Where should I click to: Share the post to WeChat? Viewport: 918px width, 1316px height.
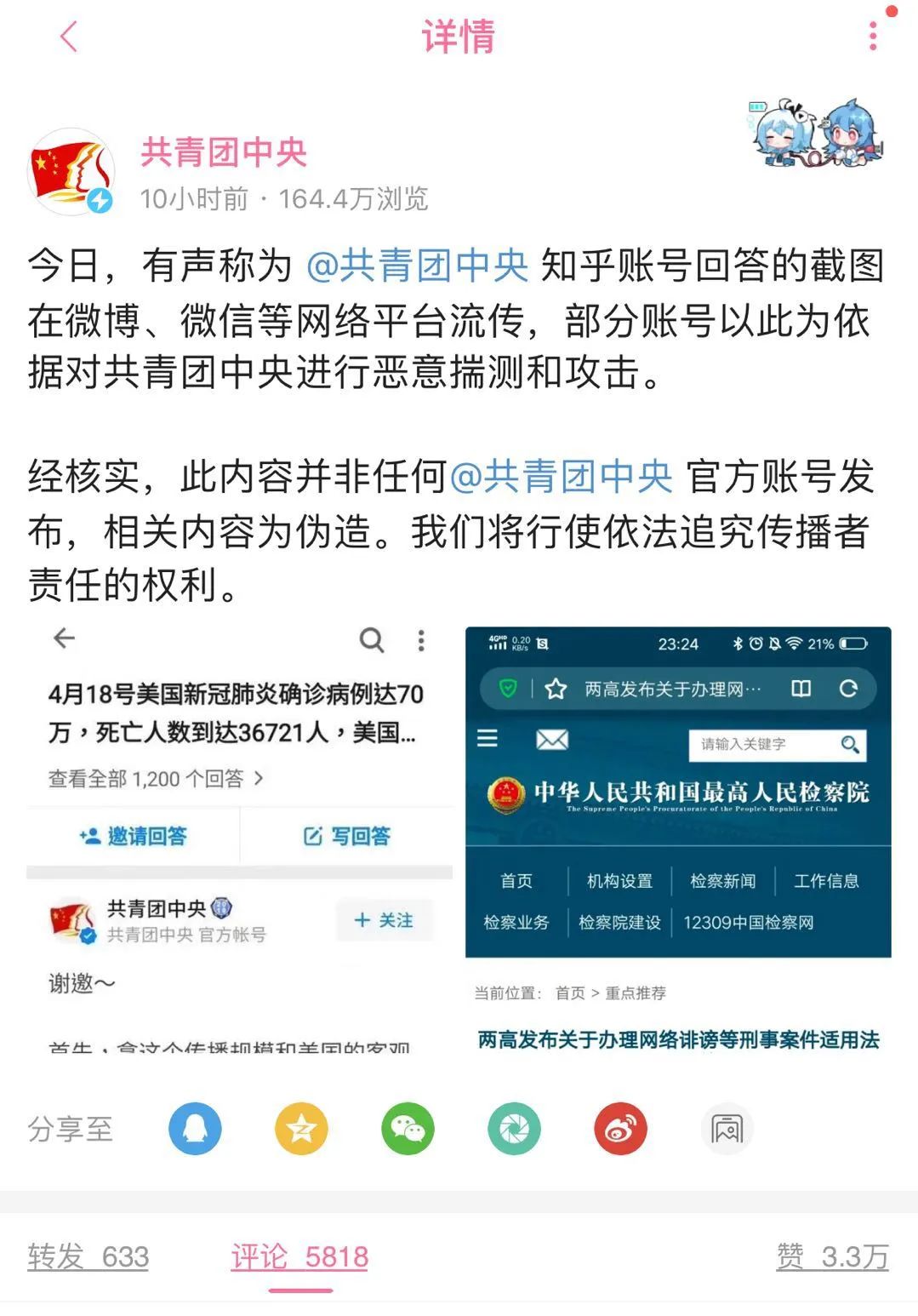pyautogui.click(x=408, y=1129)
